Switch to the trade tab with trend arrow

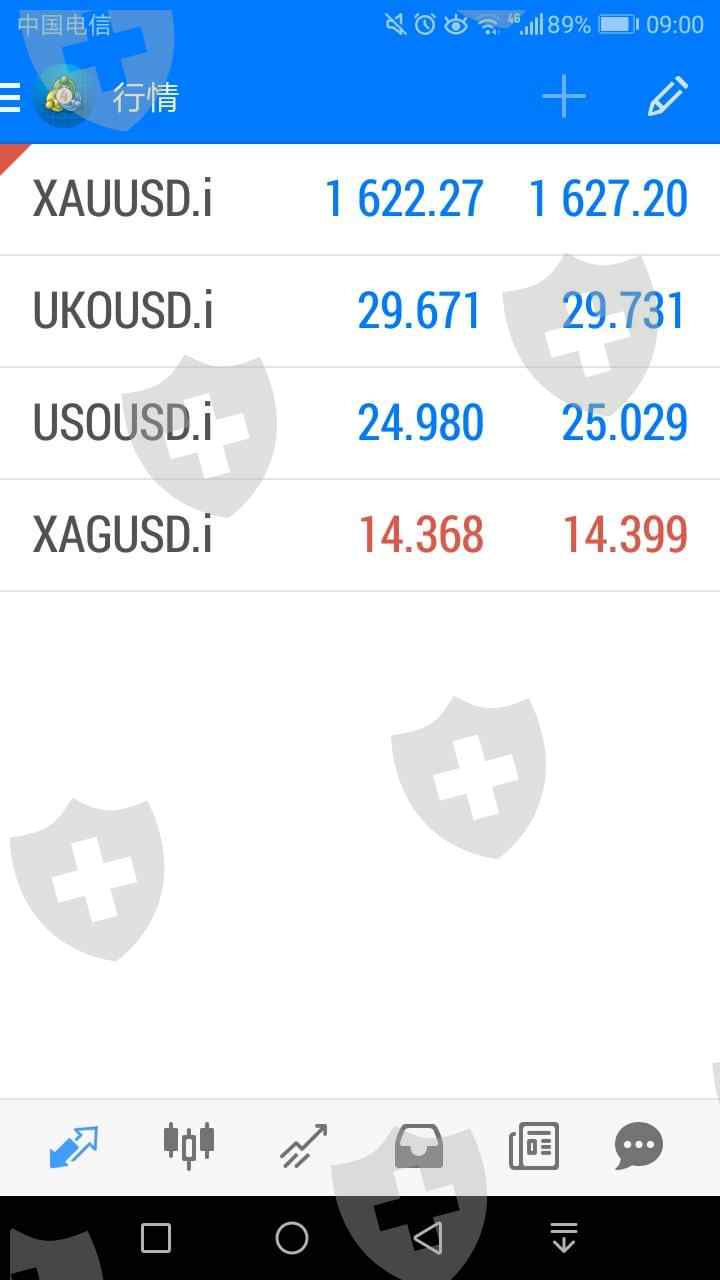(x=303, y=1146)
